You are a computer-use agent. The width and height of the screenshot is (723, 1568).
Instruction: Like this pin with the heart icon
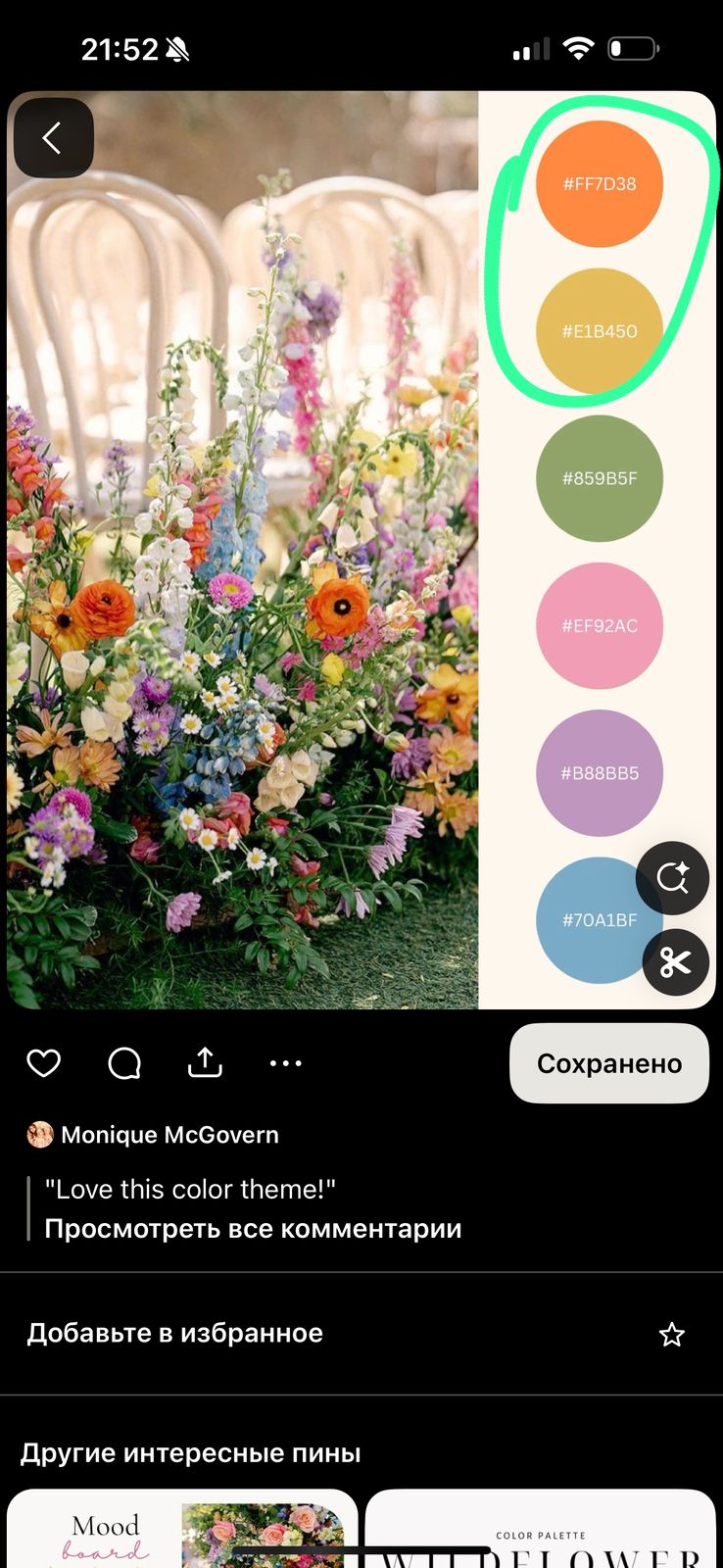(43, 1063)
